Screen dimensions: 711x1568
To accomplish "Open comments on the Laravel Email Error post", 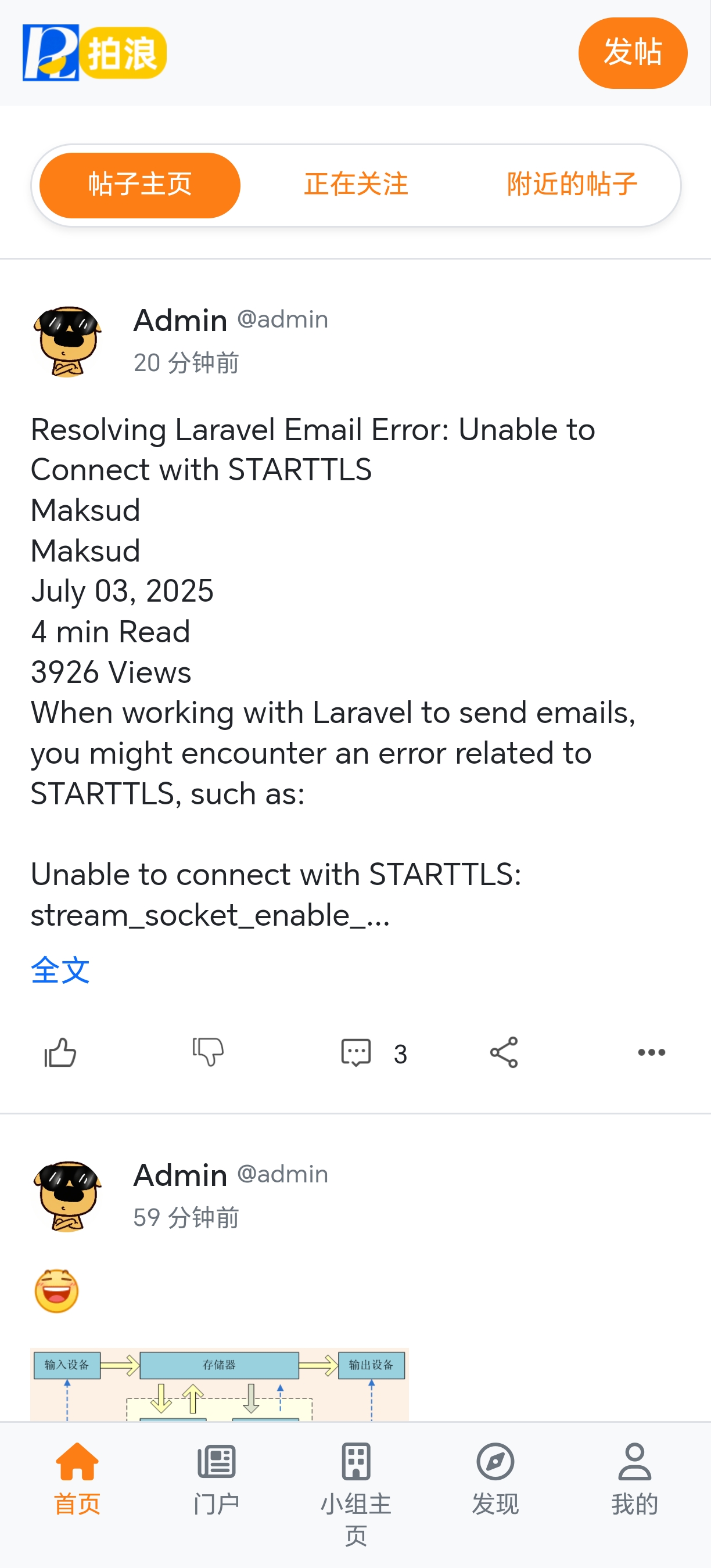I will [357, 1052].
